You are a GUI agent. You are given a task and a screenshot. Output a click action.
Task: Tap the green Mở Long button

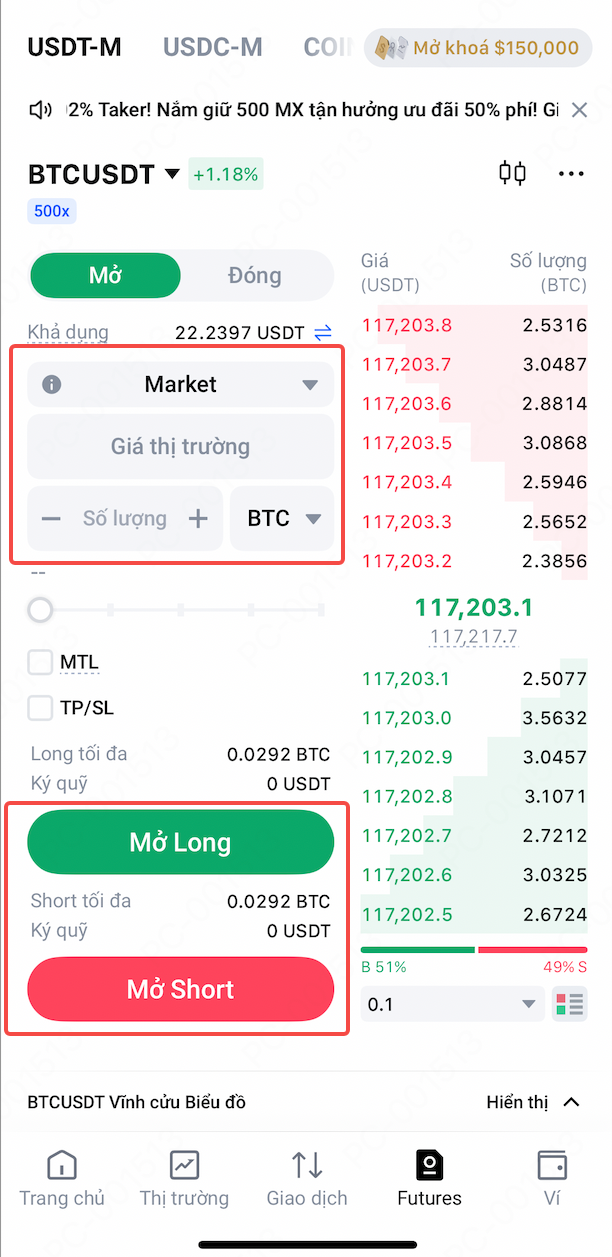pos(180,842)
